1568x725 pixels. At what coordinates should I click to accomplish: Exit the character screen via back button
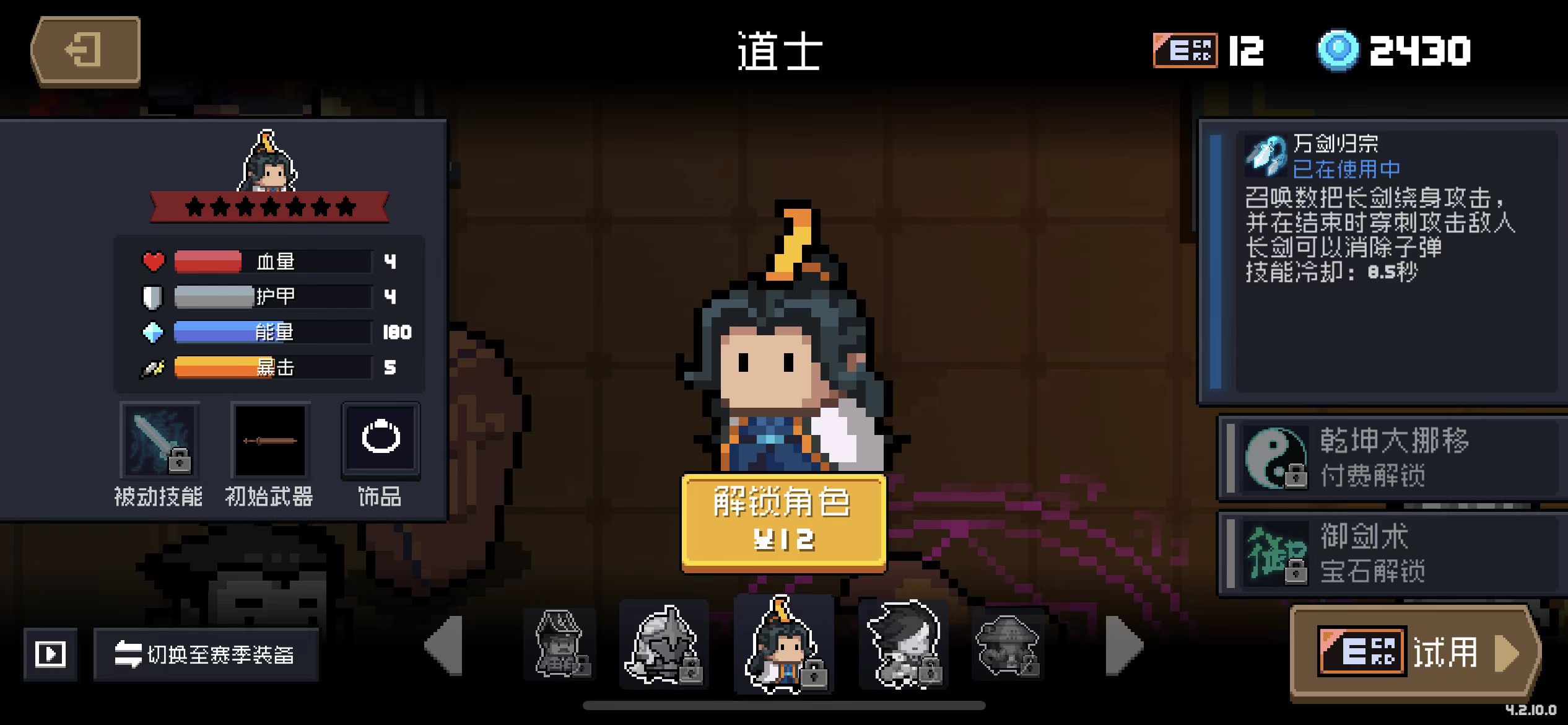click(85, 50)
